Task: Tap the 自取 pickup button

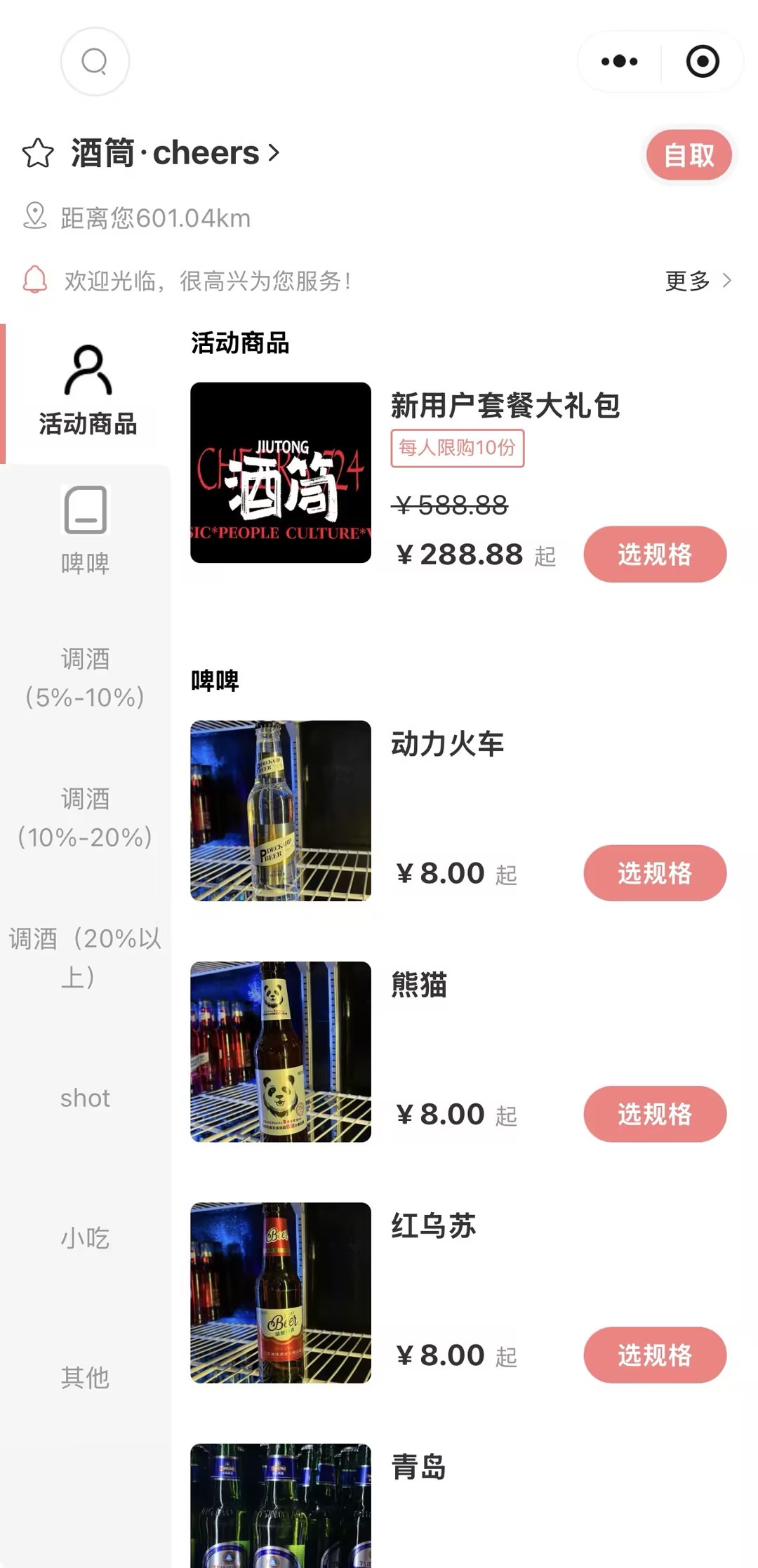Action: tap(689, 155)
